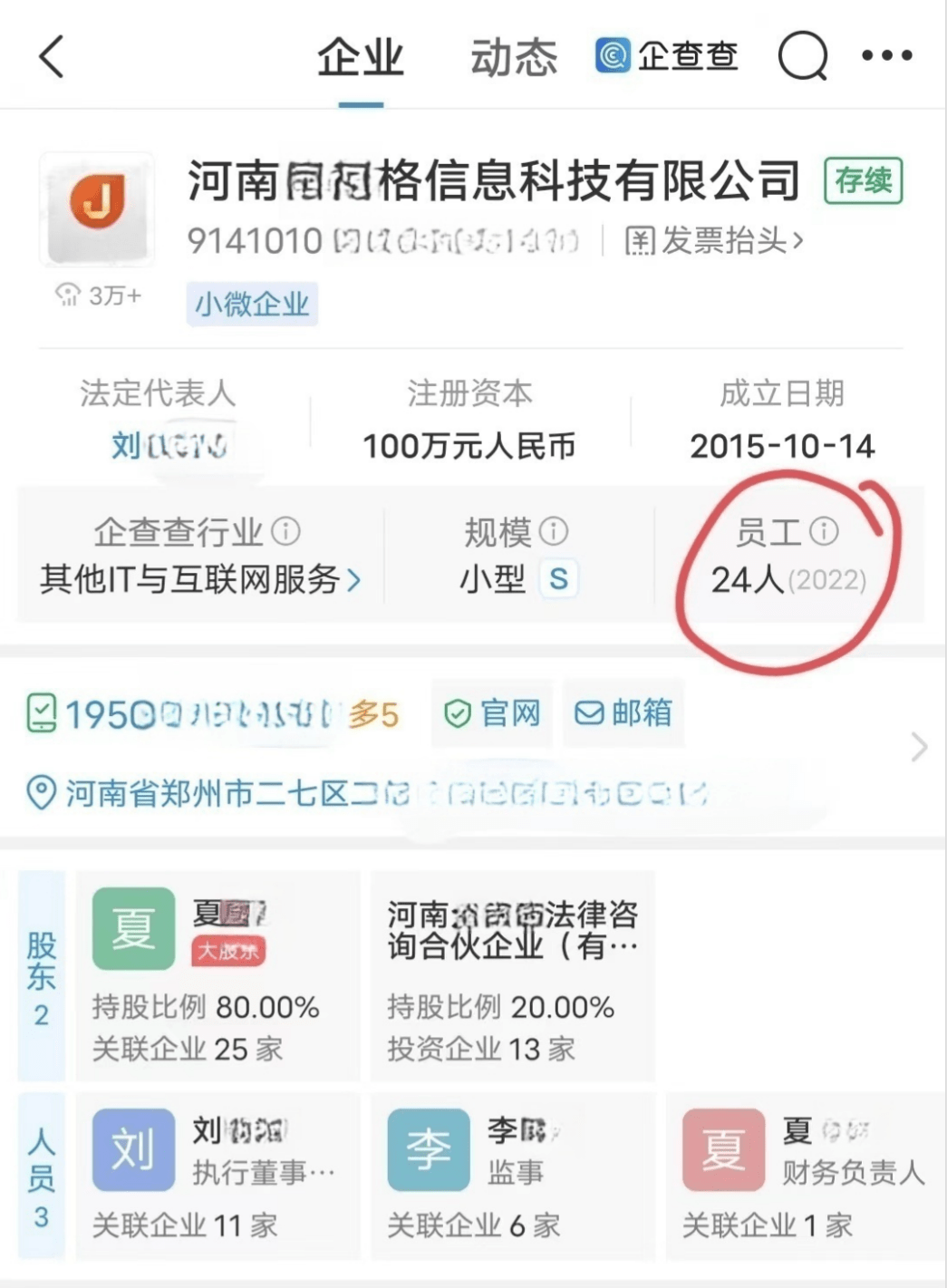The height and width of the screenshot is (1288, 947).
Task: Call the company phone number starting 1950
Action: 213,715
